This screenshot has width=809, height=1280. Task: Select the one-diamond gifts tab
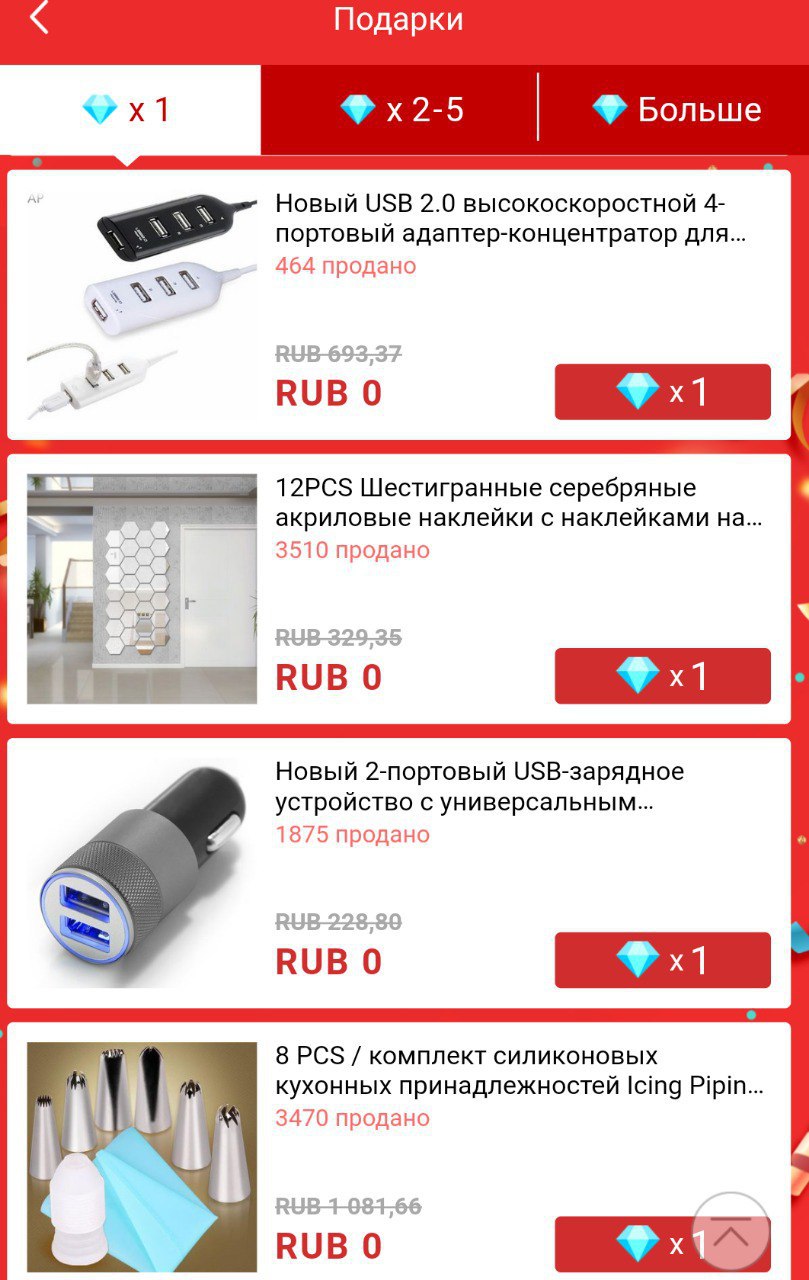click(130, 110)
